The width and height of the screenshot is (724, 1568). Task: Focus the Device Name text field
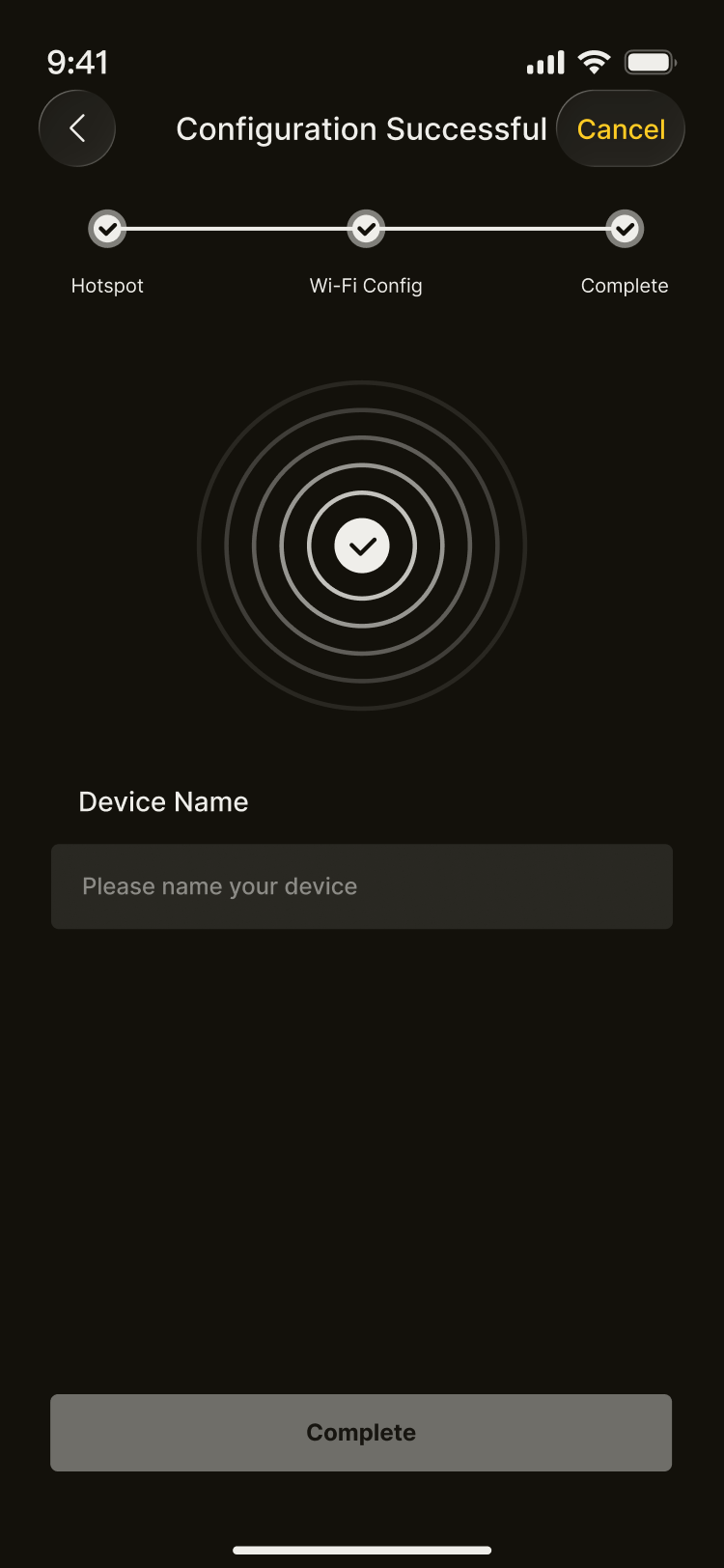[361, 886]
